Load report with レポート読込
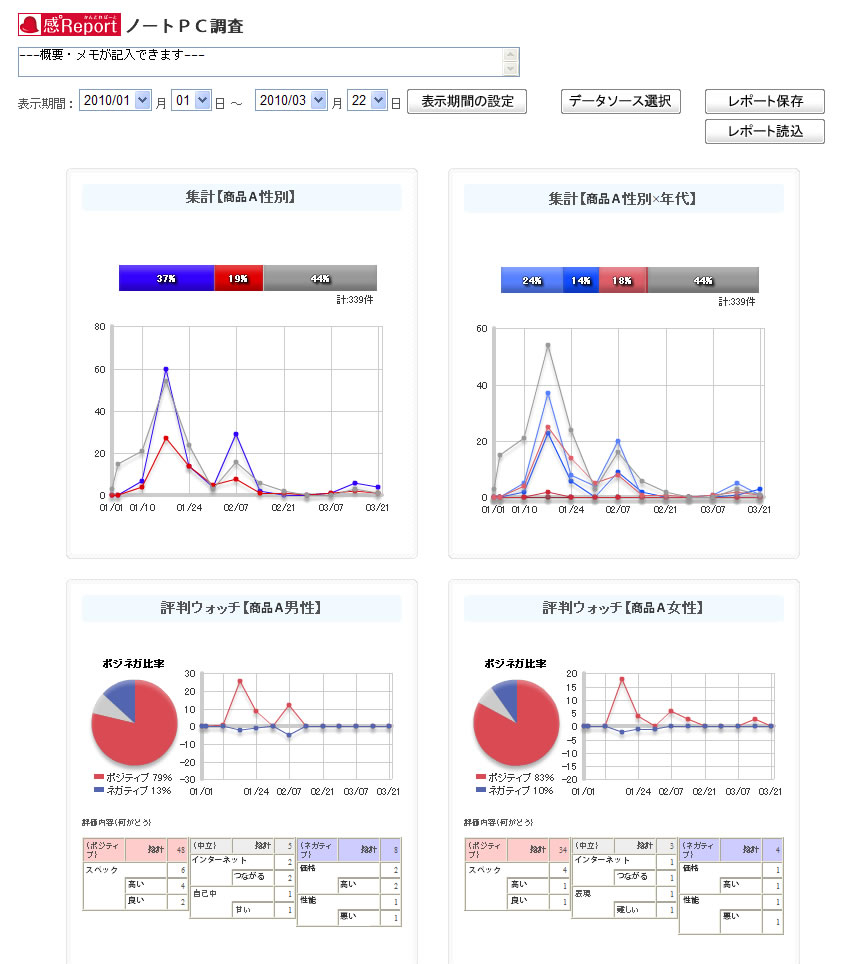 coord(764,131)
